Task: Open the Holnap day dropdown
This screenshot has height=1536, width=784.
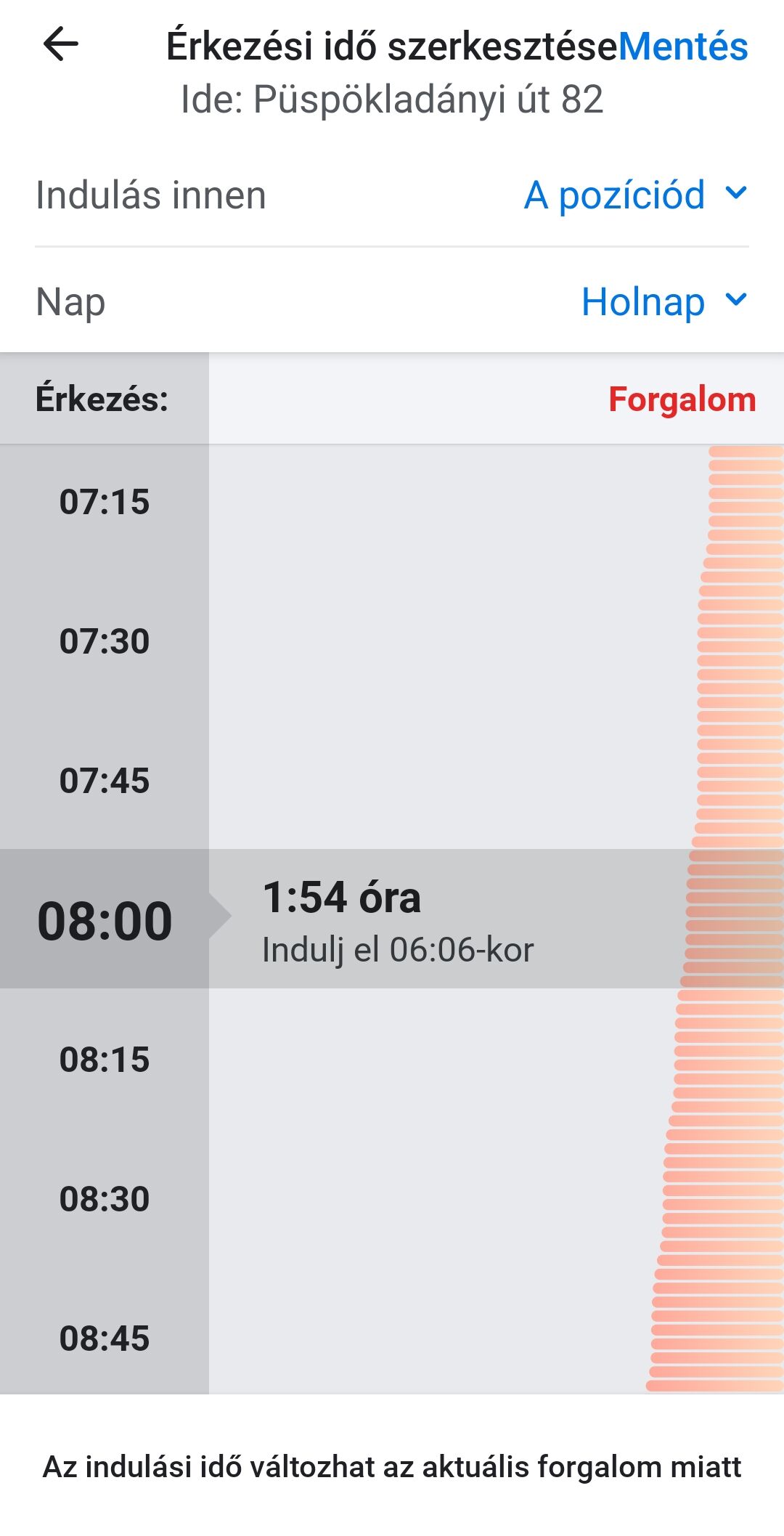Action: [x=663, y=301]
